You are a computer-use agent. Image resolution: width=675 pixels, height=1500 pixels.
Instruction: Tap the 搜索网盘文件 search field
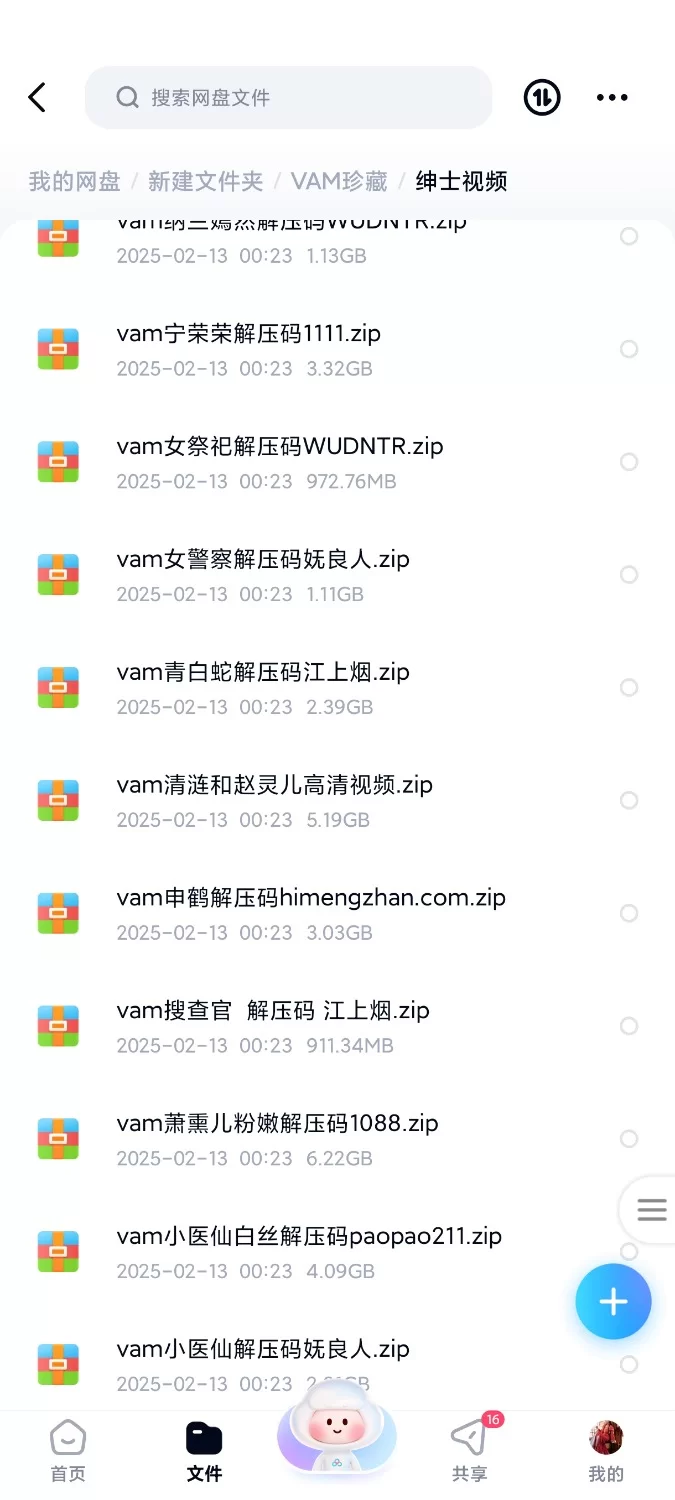coord(288,97)
